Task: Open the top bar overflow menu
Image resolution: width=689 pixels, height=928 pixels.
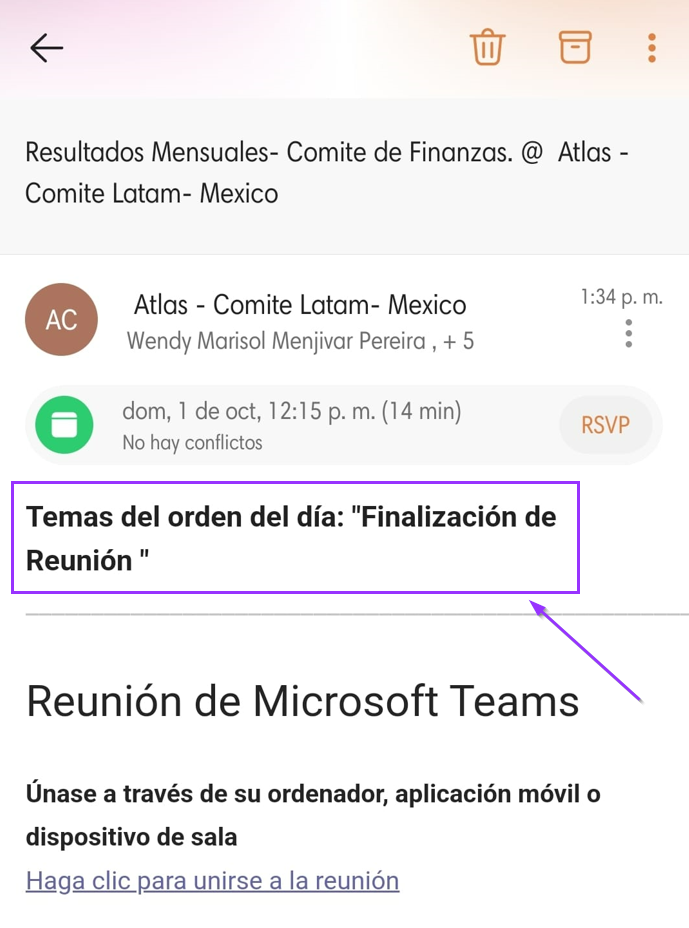Action: click(x=651, y=47)
